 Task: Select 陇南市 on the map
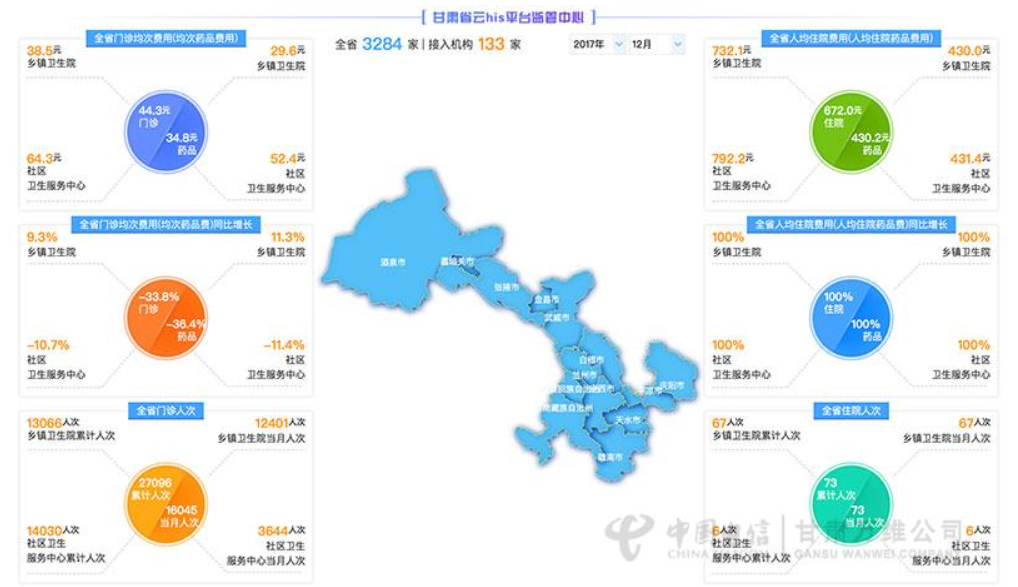tap(610, 457)
